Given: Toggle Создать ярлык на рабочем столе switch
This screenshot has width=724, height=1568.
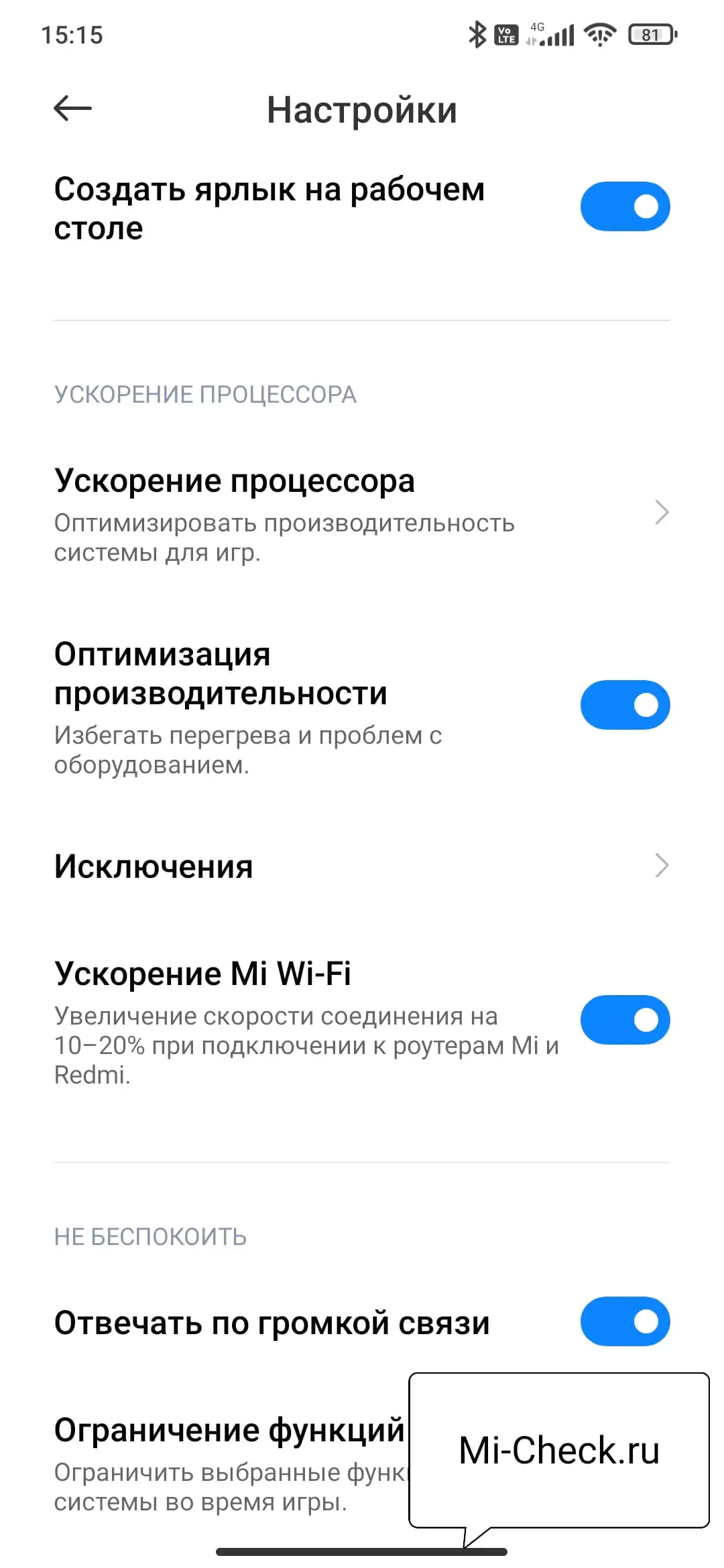Looking at the screenshot, I should [625, 206].
